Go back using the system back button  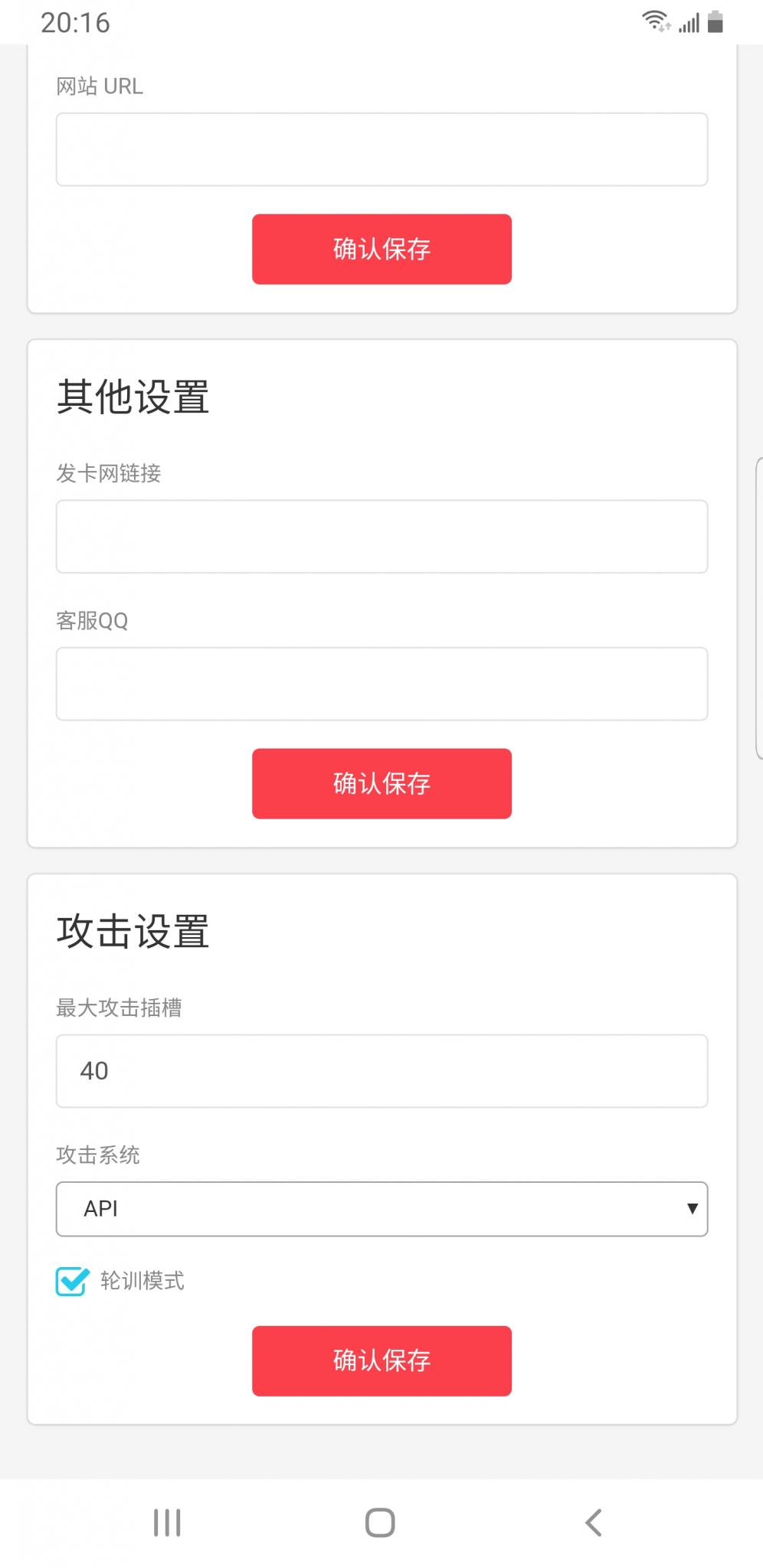point(593,1522)
